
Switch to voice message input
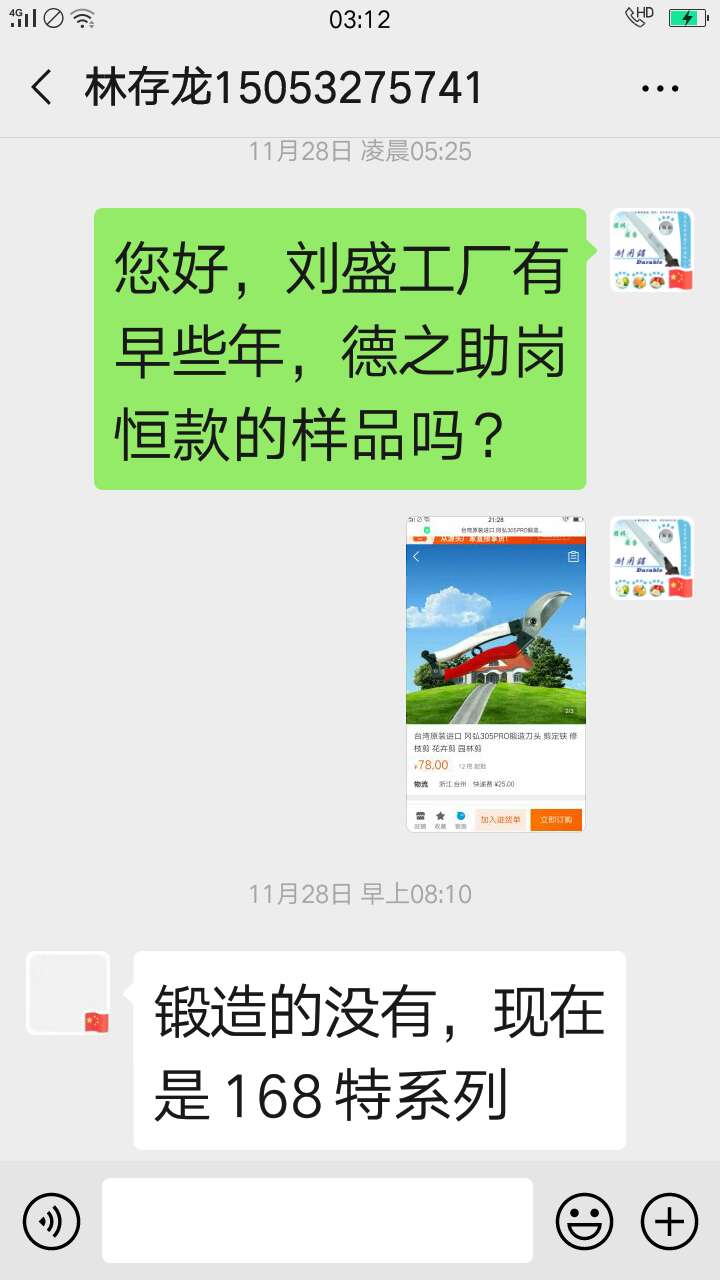51,1221
